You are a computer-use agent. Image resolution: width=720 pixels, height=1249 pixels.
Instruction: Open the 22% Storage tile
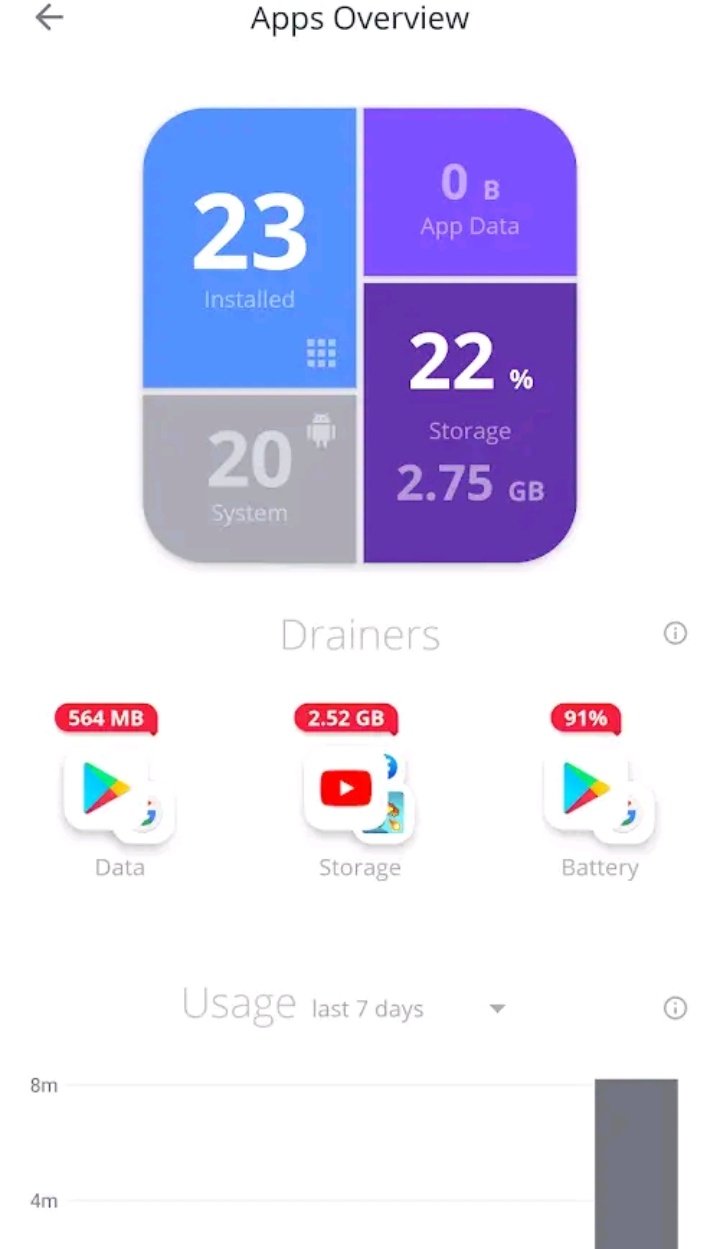pos(469,422)
